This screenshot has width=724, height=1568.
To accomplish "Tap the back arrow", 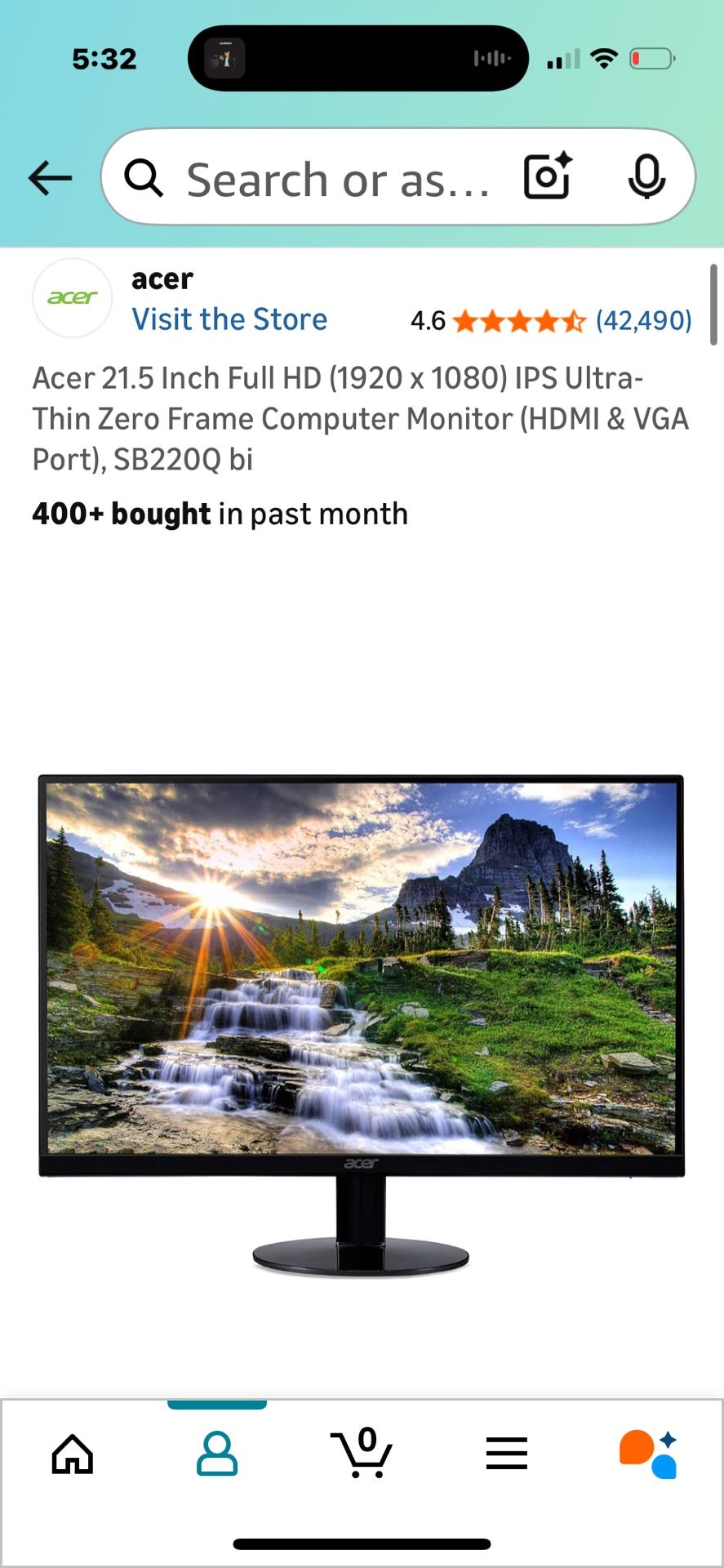I will (49, 176).
